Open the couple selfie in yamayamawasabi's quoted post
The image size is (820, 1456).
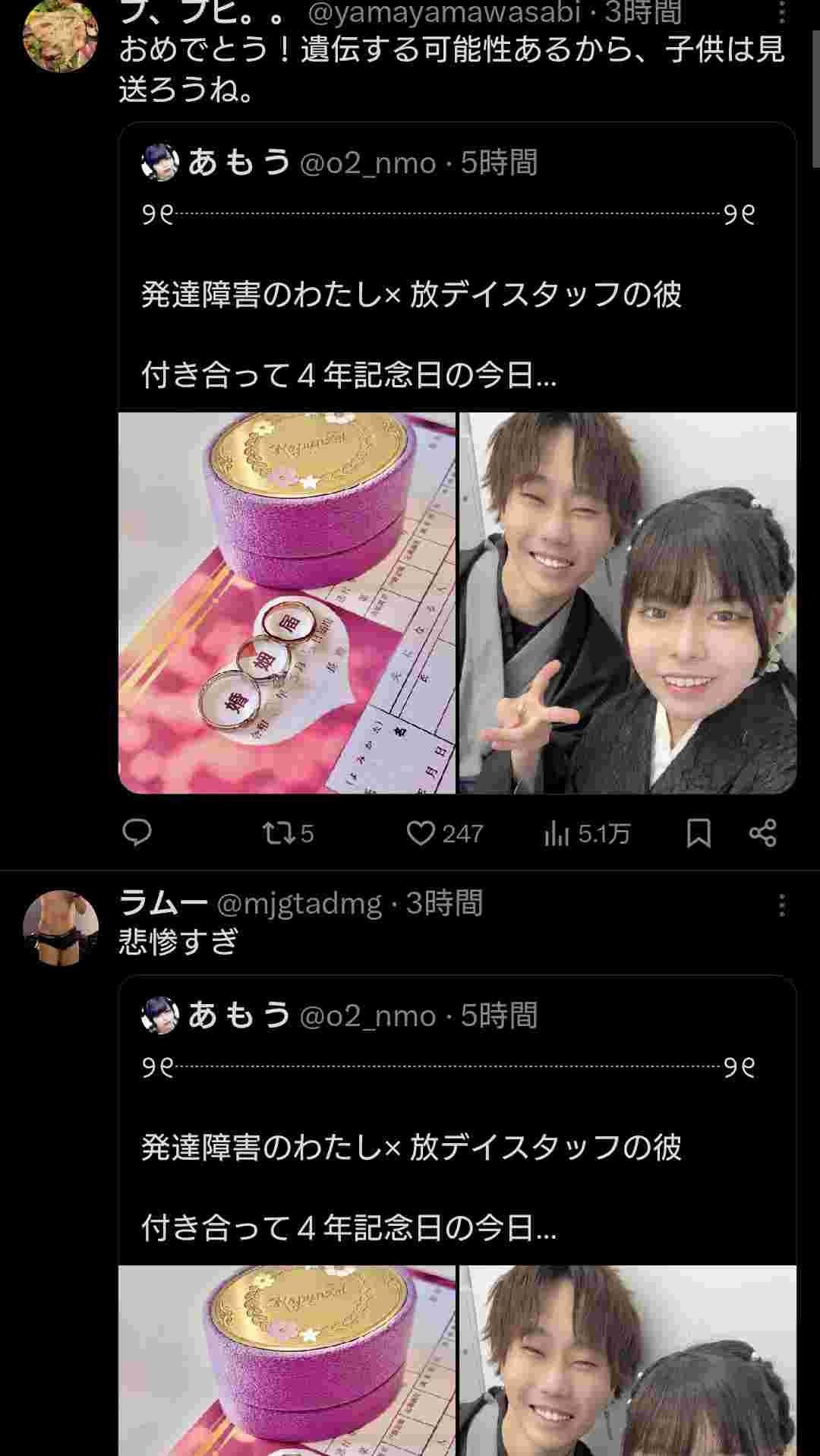(628, 602)
